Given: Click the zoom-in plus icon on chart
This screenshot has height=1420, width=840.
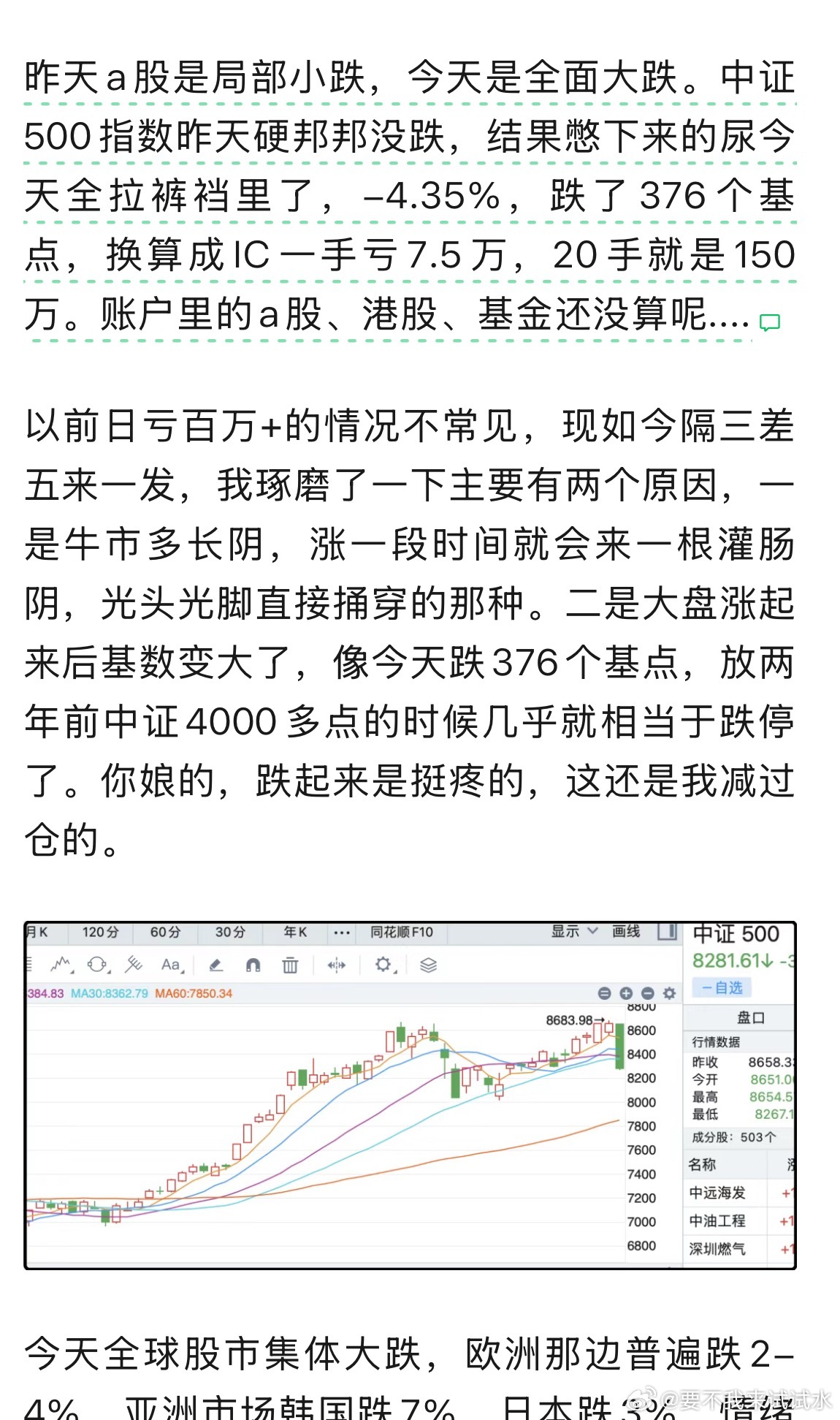Looking at the screenshot, I should tap(626, 994).
